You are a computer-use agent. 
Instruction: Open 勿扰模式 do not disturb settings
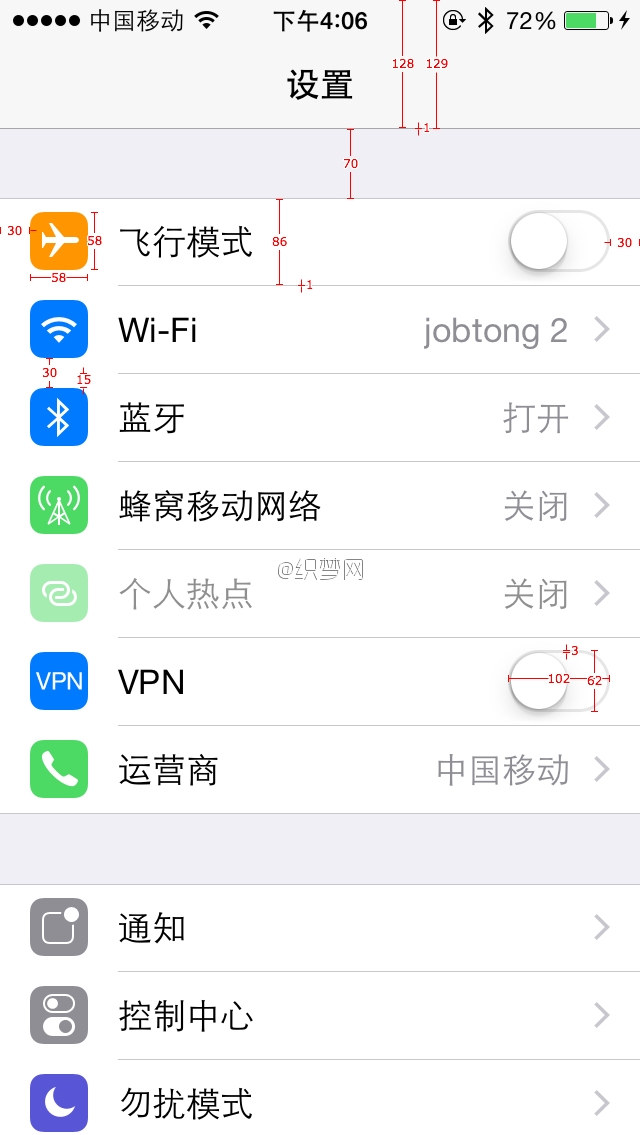pyautogui.click(x=320, y=1104)
